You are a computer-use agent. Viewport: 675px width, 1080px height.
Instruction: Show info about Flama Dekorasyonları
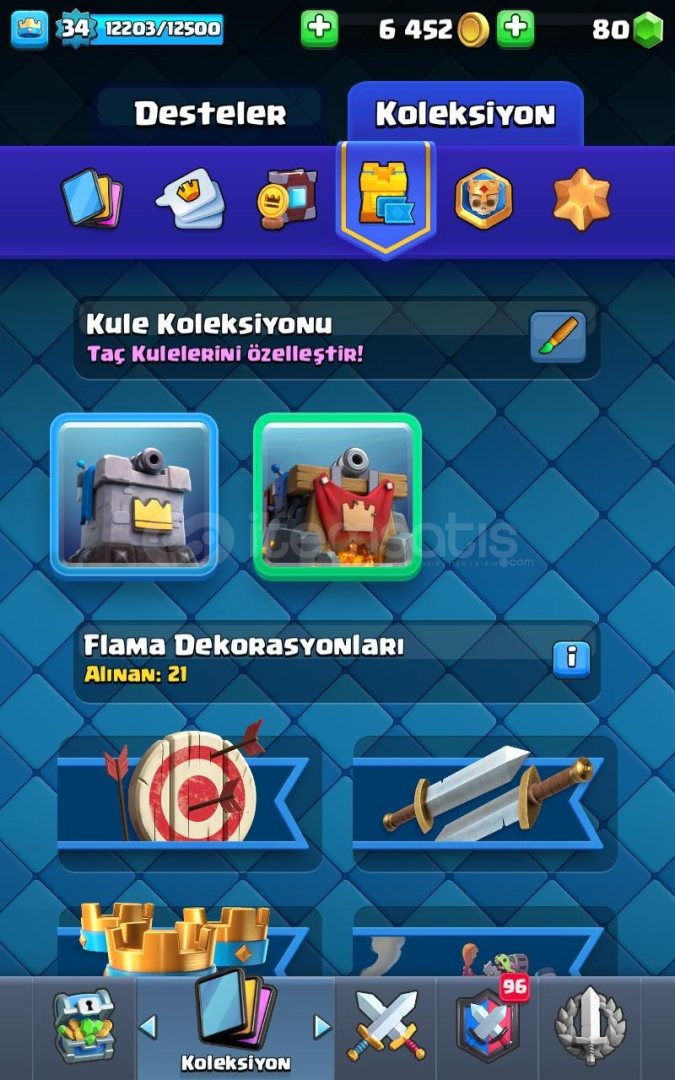(x=571, y=659)
